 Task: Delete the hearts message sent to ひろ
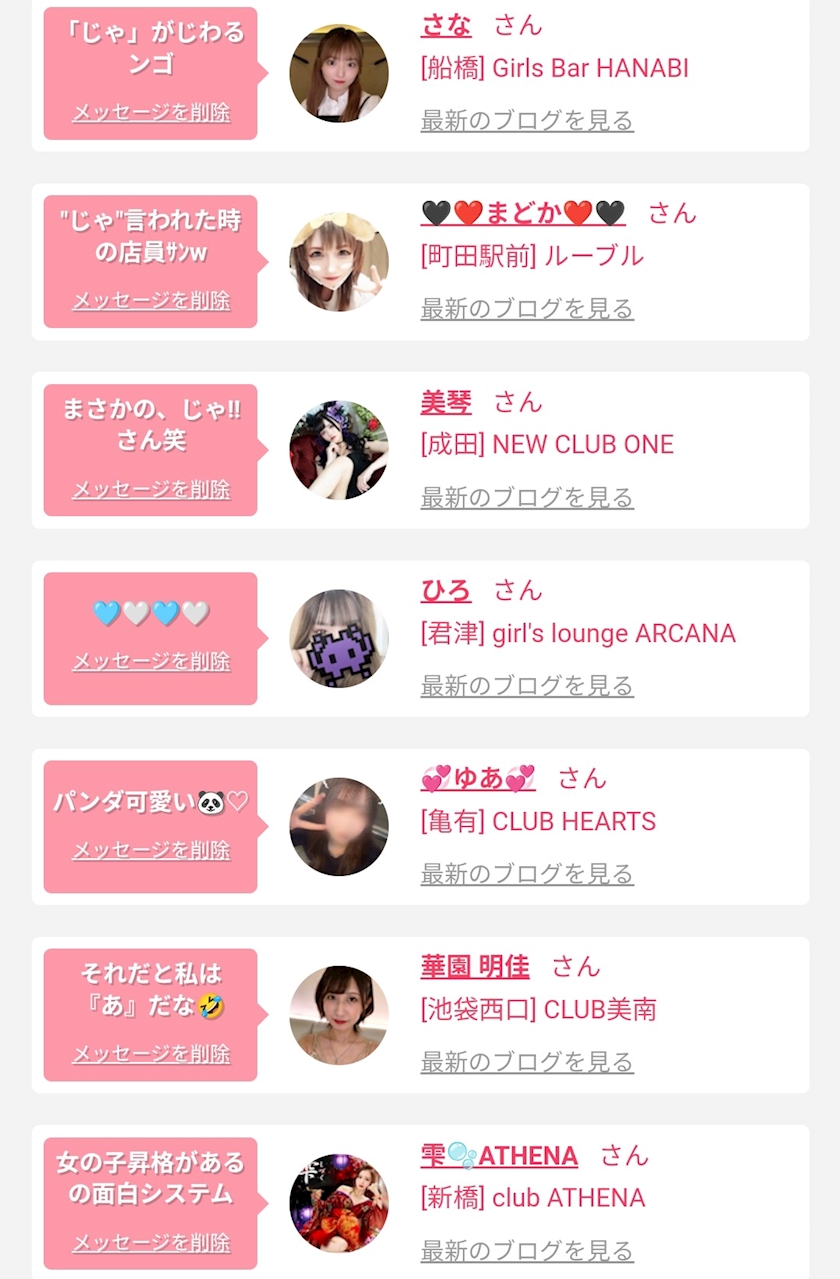[151, 661]
